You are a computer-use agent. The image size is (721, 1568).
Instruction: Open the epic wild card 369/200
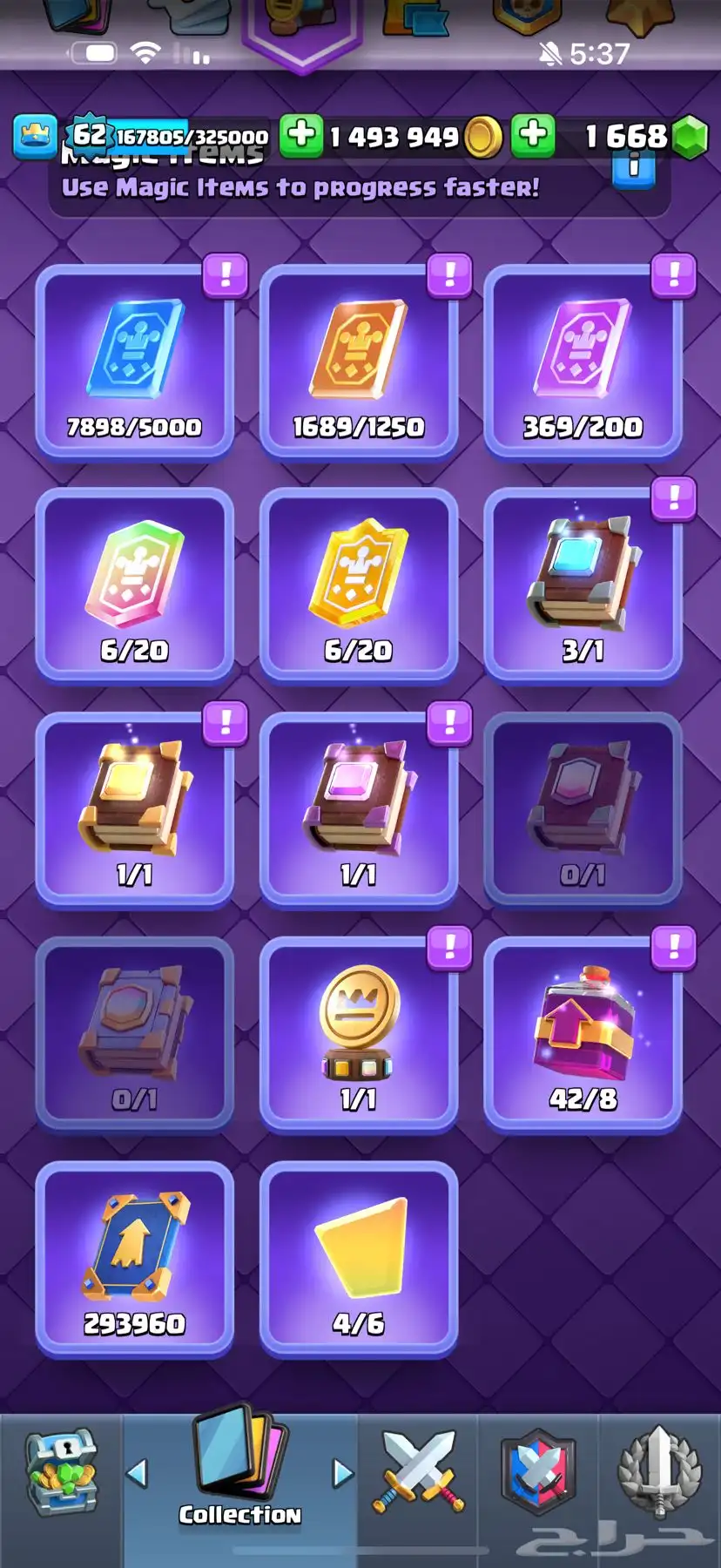[x=582, y=362]
